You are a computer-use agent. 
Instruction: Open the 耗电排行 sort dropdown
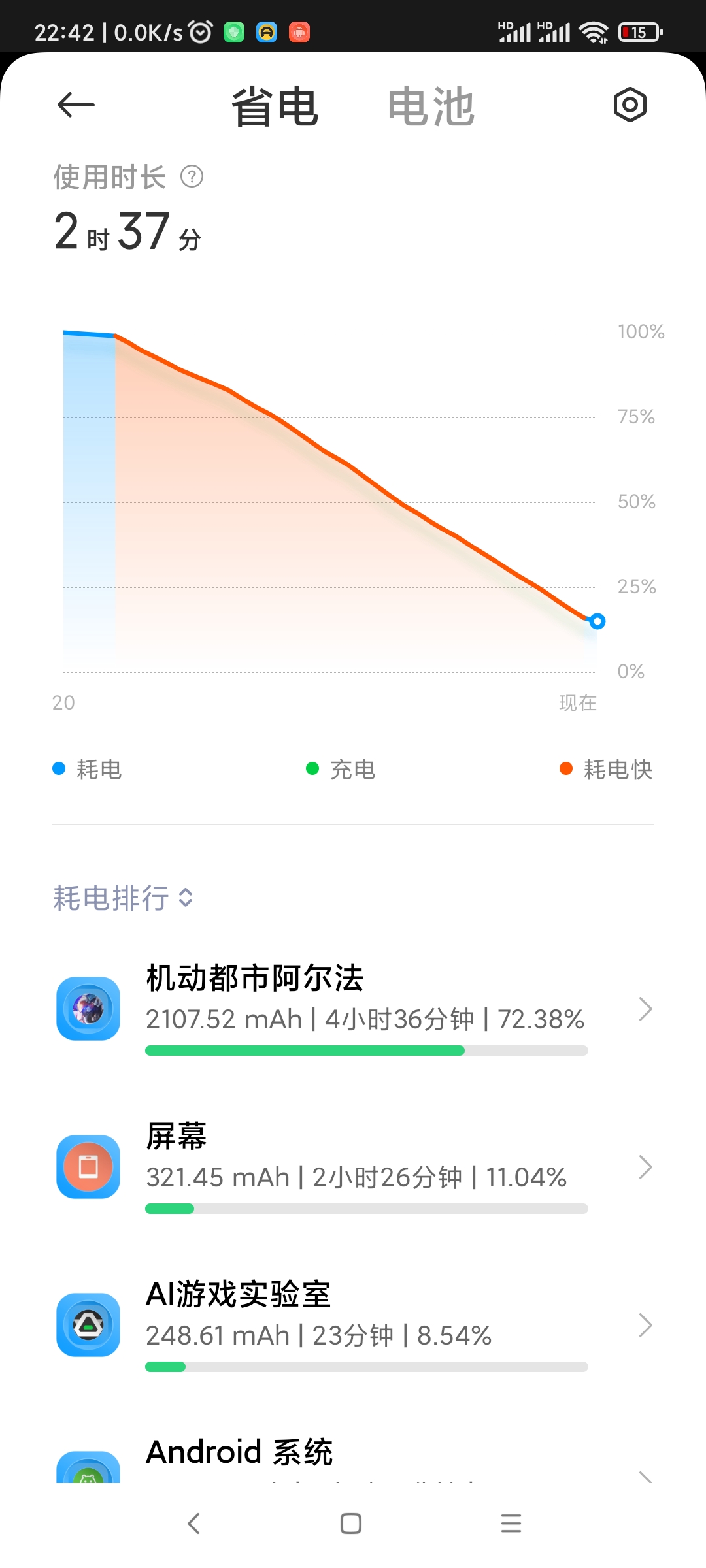click(x=123, y=898)
